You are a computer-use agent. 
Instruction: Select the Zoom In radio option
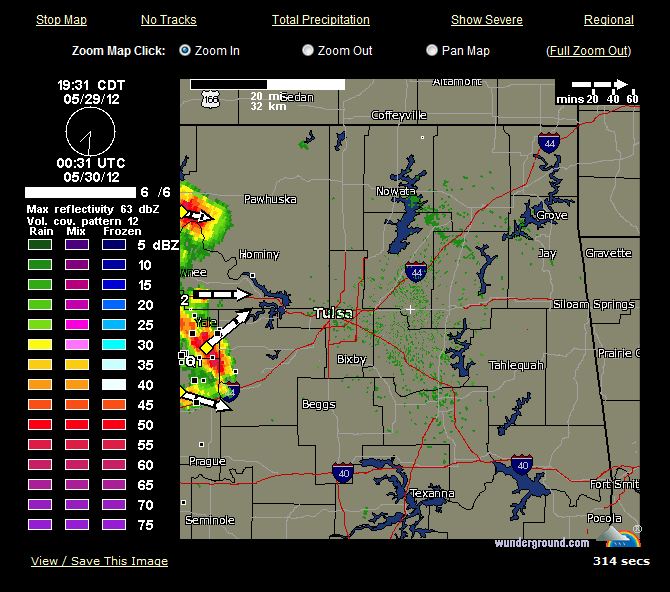185,50
